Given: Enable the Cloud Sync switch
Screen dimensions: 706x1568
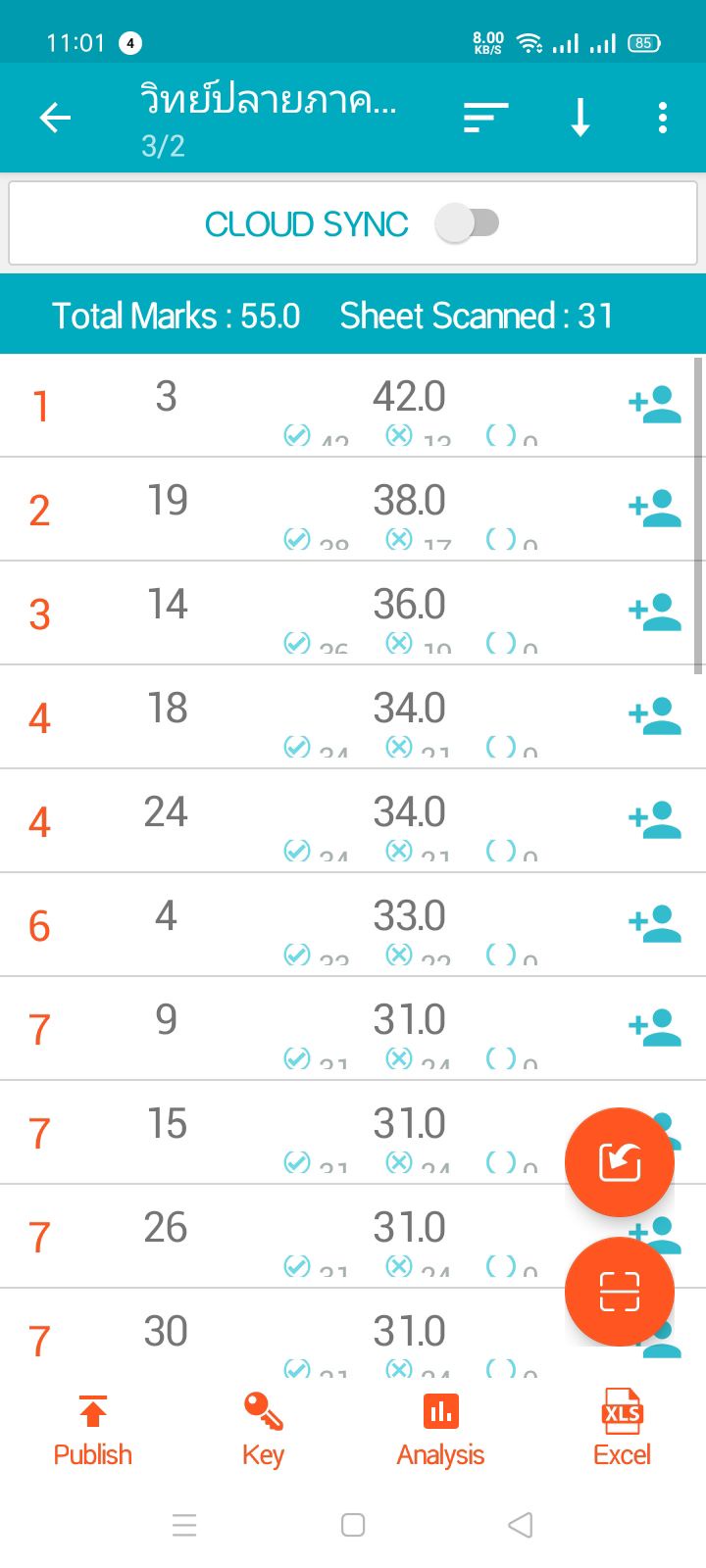Looking at the screenshot, I should click(x=468, y=223).
